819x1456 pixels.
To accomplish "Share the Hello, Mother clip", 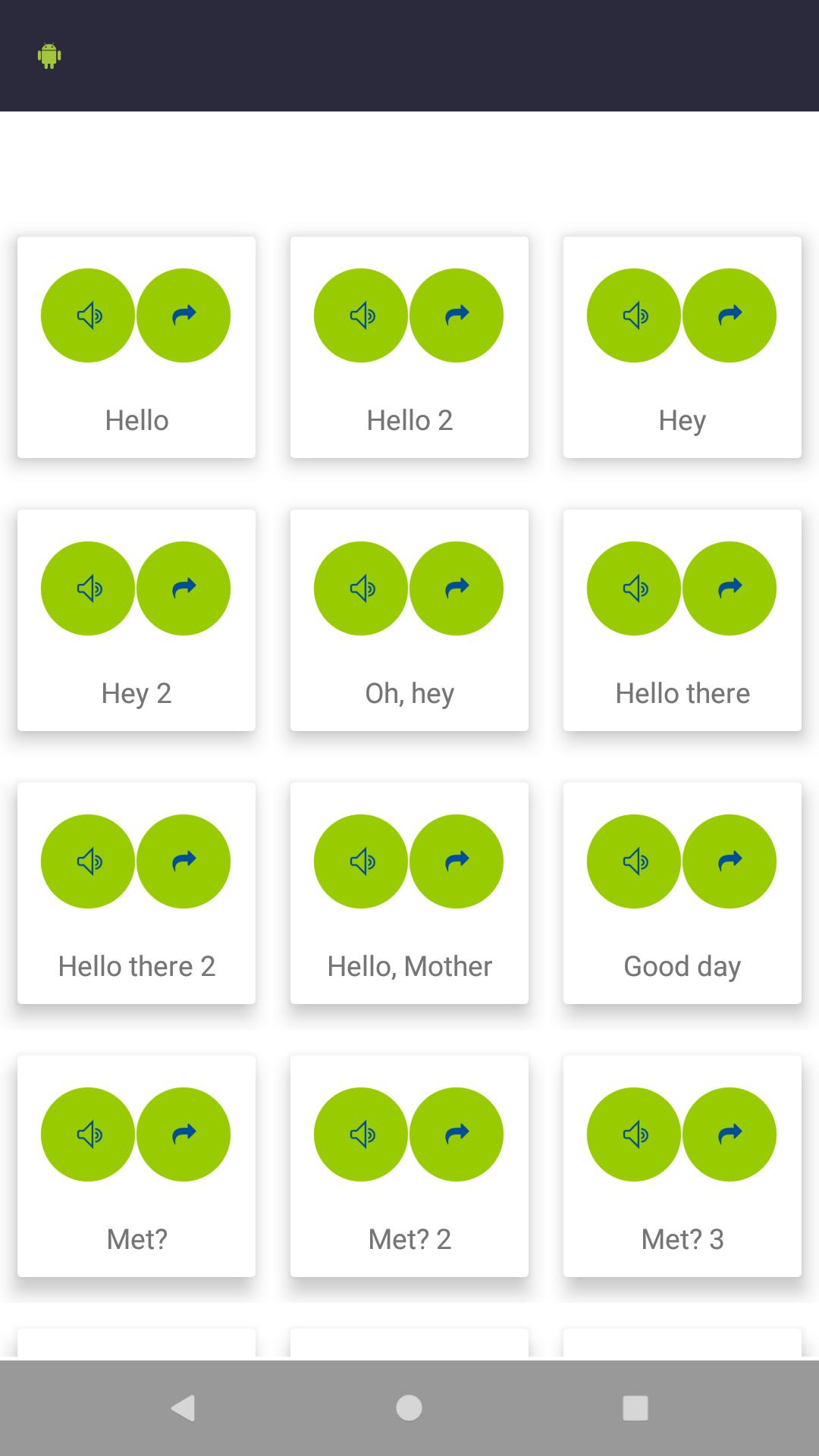I will (x=457, y=861).
